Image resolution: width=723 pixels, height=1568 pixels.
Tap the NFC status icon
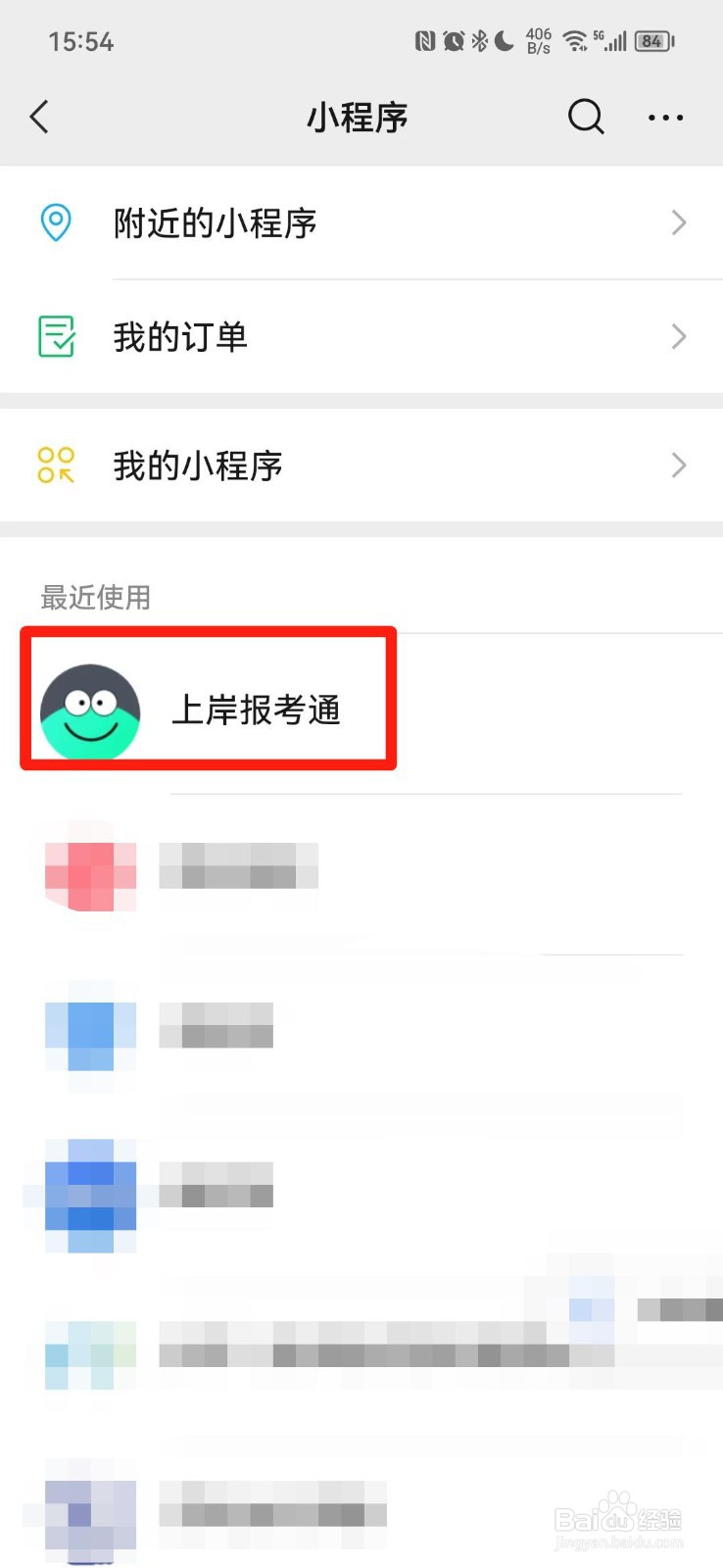[427, 40]
